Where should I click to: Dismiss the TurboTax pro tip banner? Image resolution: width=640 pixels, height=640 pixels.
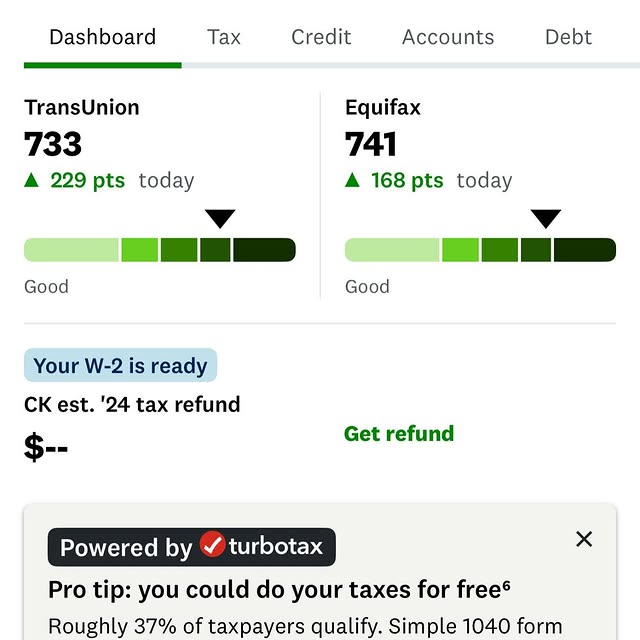pyautogui.click(x=584, y=539)
